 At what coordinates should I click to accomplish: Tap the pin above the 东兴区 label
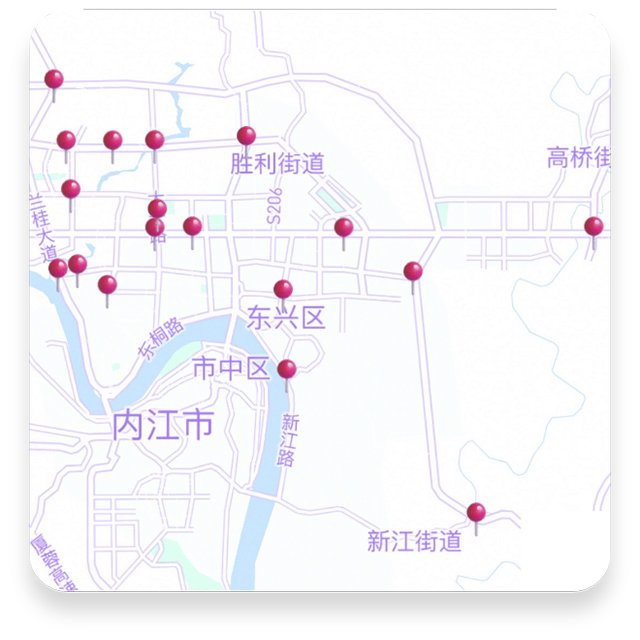pyautogui.click(x=283, y=290)
